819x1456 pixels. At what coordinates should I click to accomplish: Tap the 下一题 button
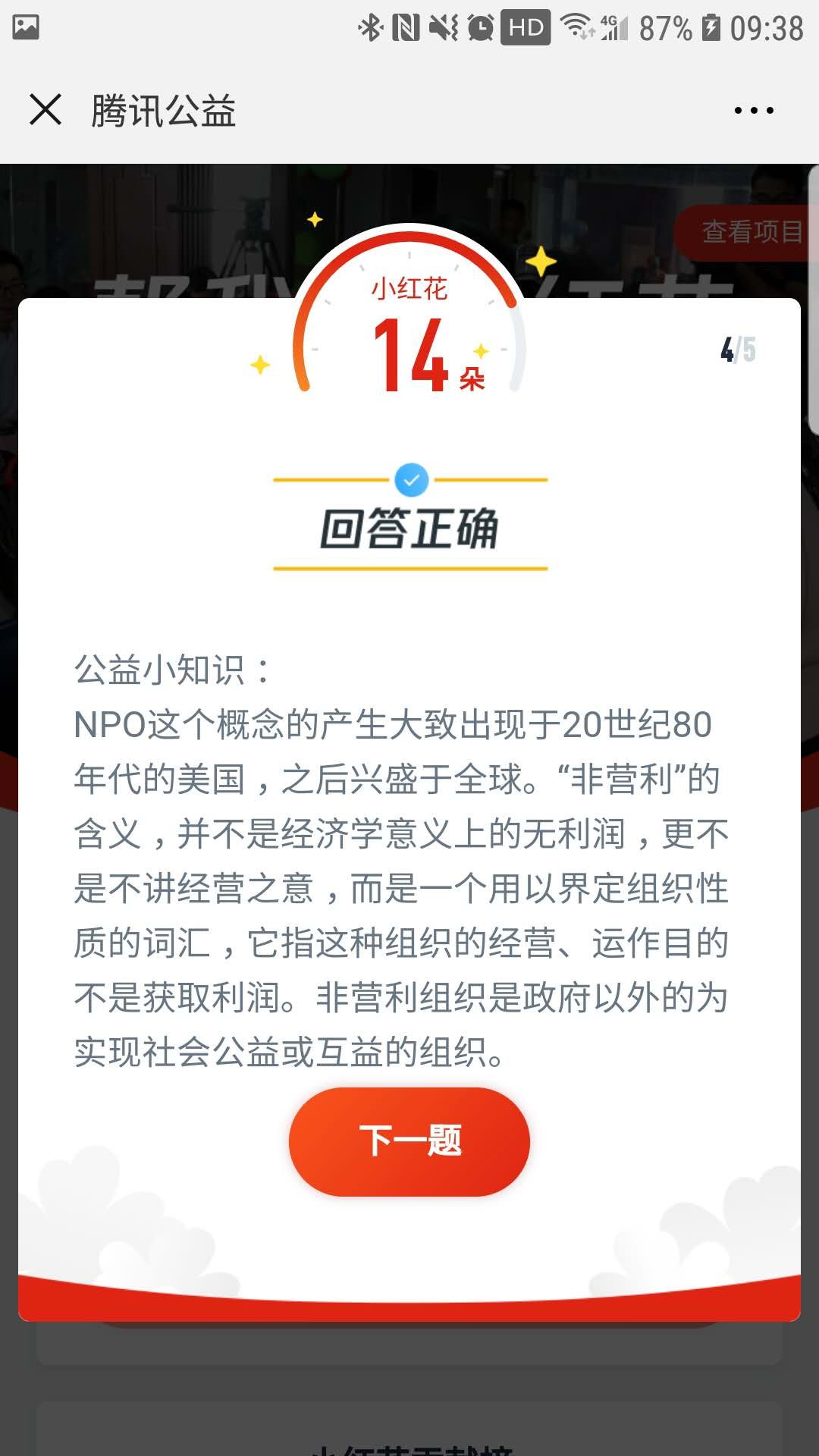[409, 1141]
